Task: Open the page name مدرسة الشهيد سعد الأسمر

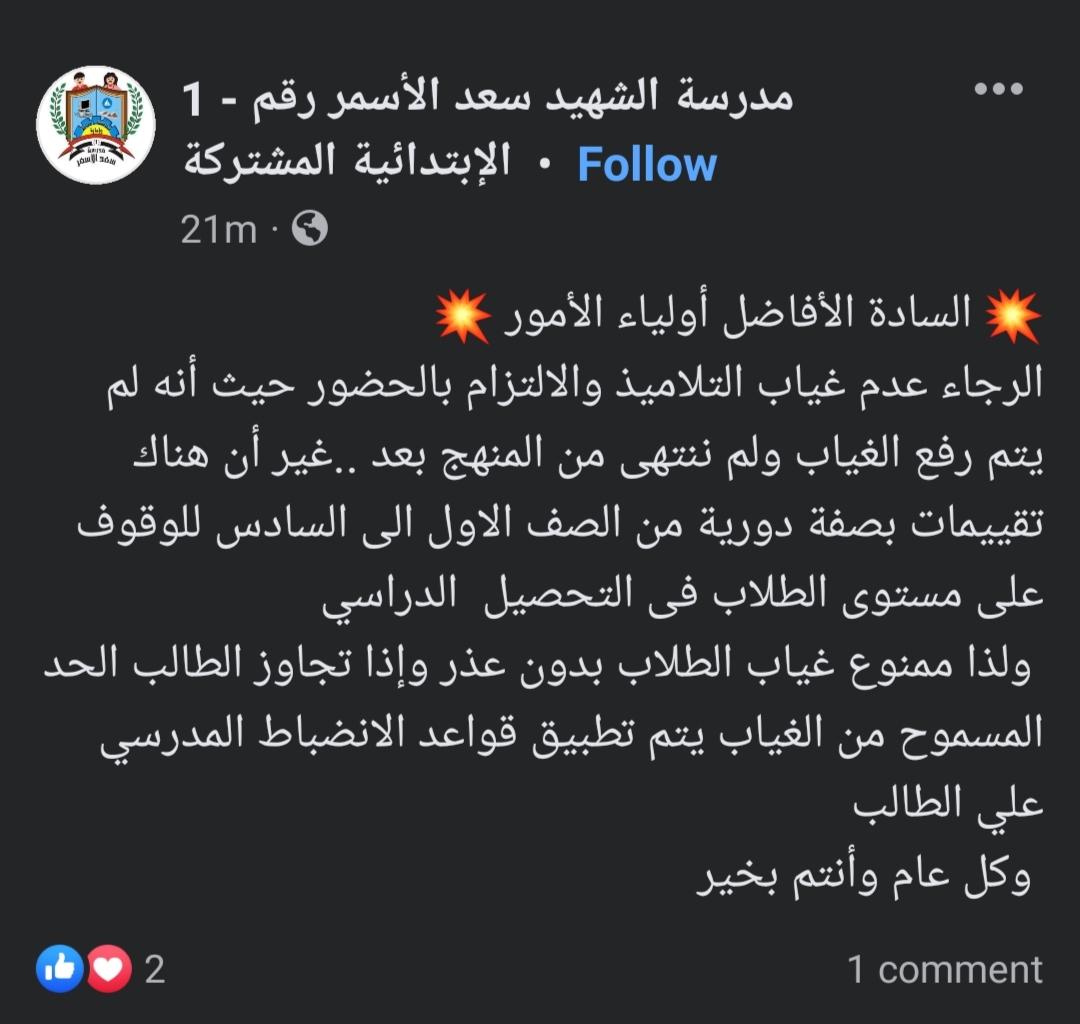Action: [487, 98]
